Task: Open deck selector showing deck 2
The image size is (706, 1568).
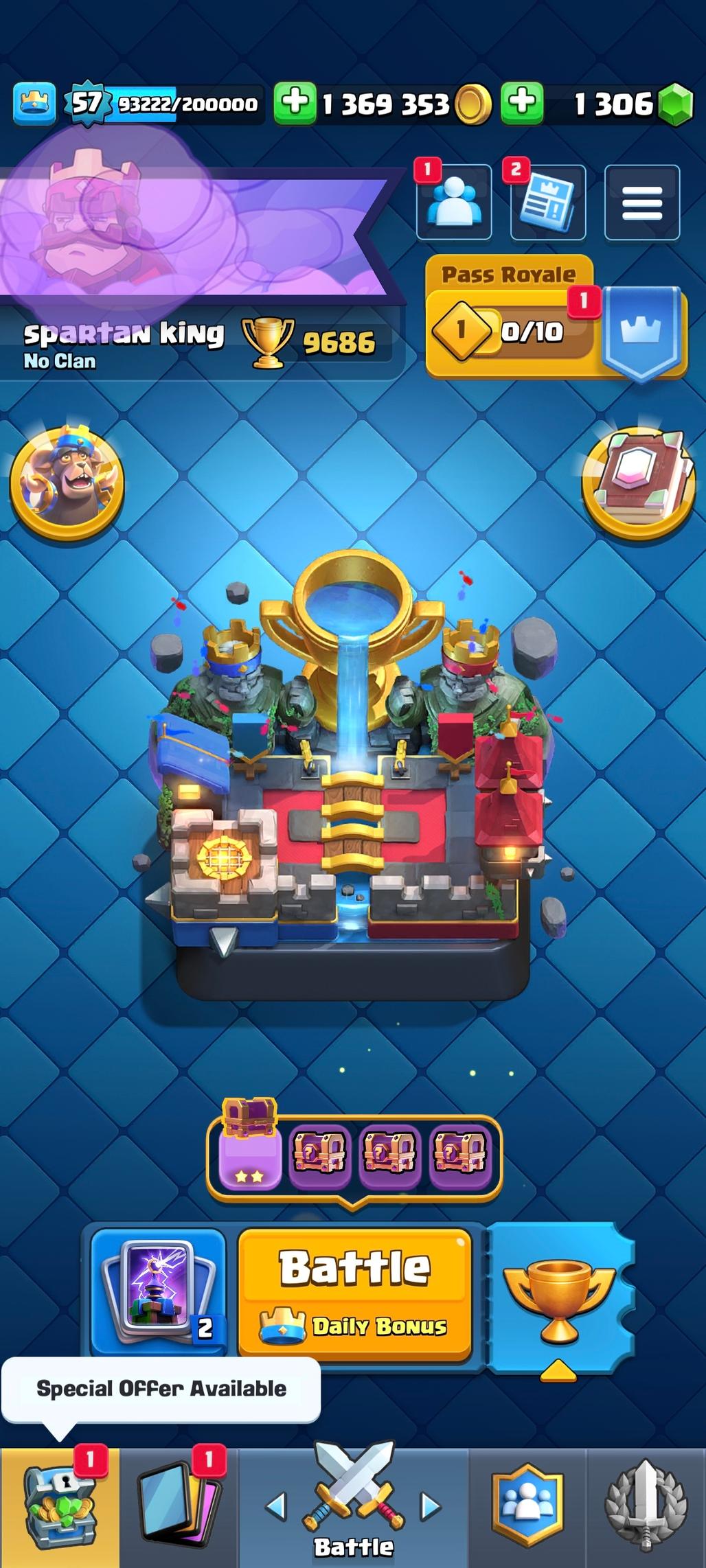Action: coord(159,1293)
